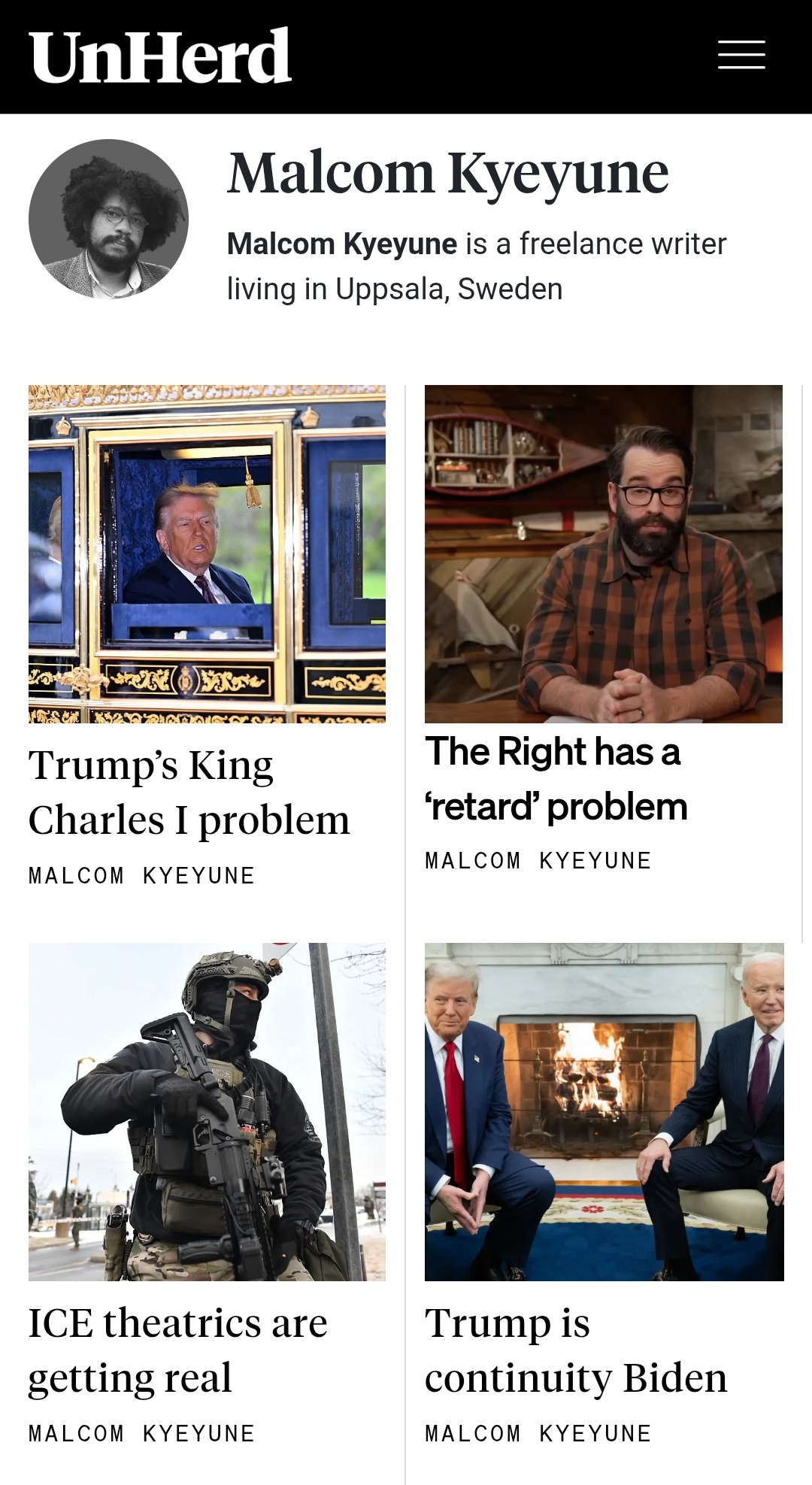Screen dimensions: 812x1485
Task: Tap author byline under 'Trump's King Charles I problem'
Action: 141,876
